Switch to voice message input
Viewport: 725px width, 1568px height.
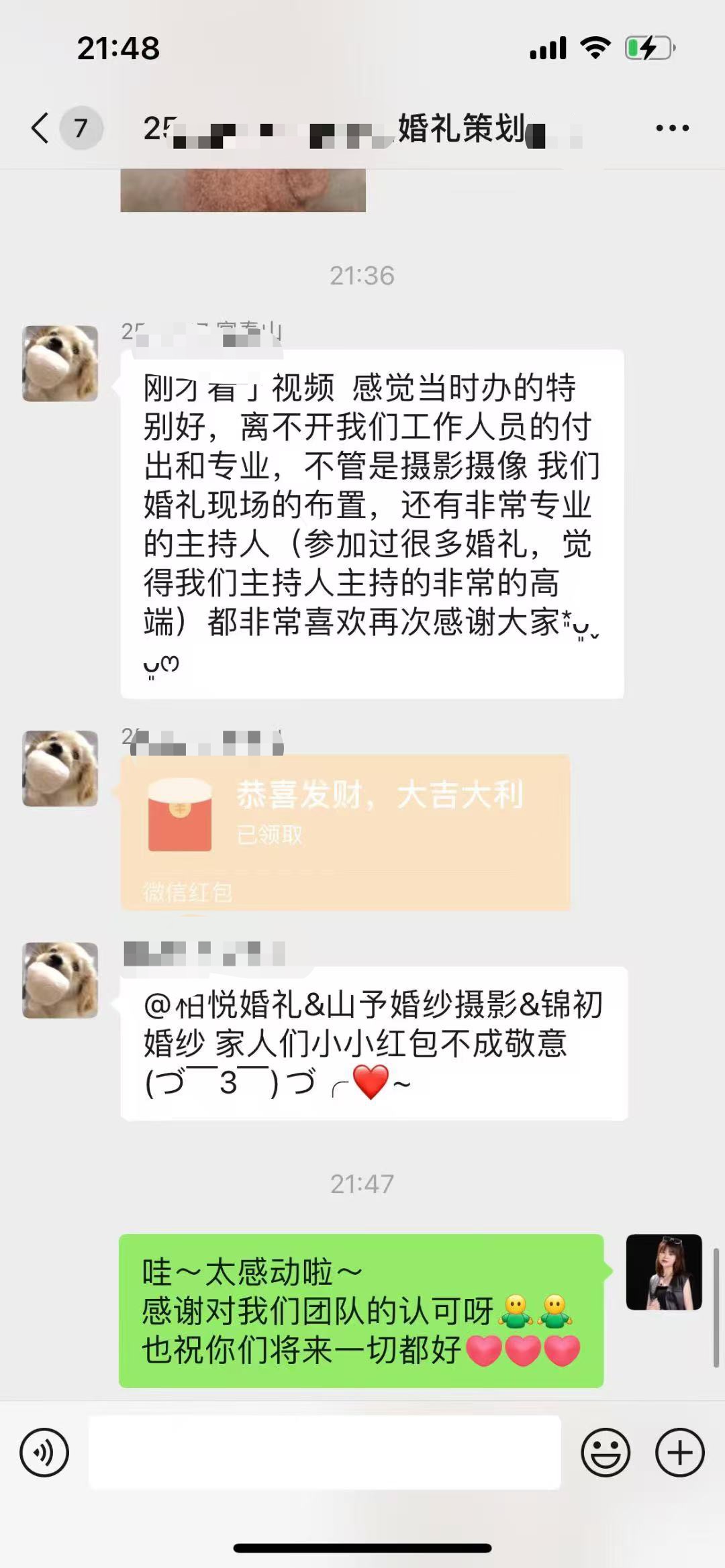point(44,1453)
